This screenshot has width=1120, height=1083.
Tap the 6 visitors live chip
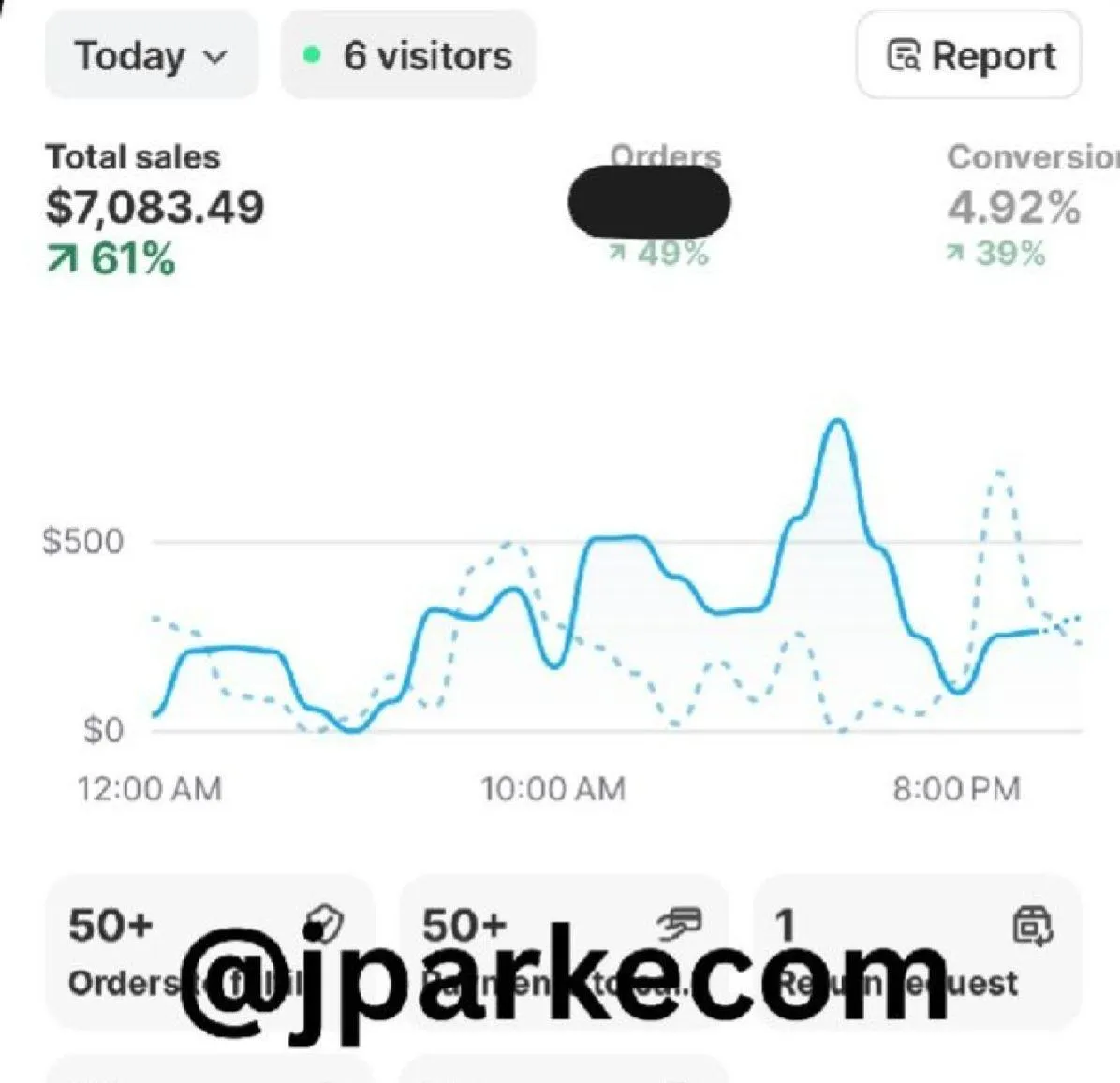click(409, 56)
